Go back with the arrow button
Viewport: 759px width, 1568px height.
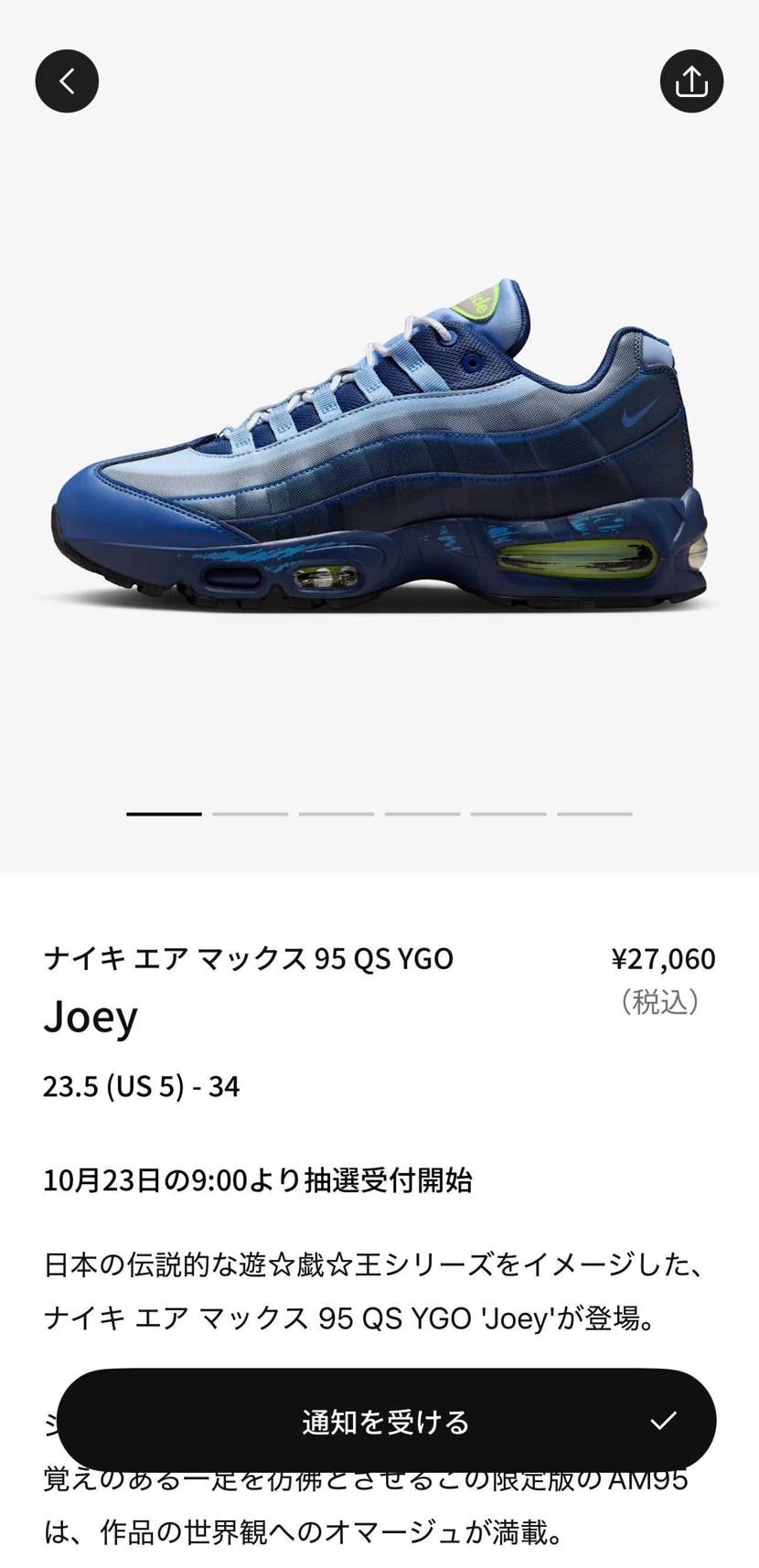point(67,81)
